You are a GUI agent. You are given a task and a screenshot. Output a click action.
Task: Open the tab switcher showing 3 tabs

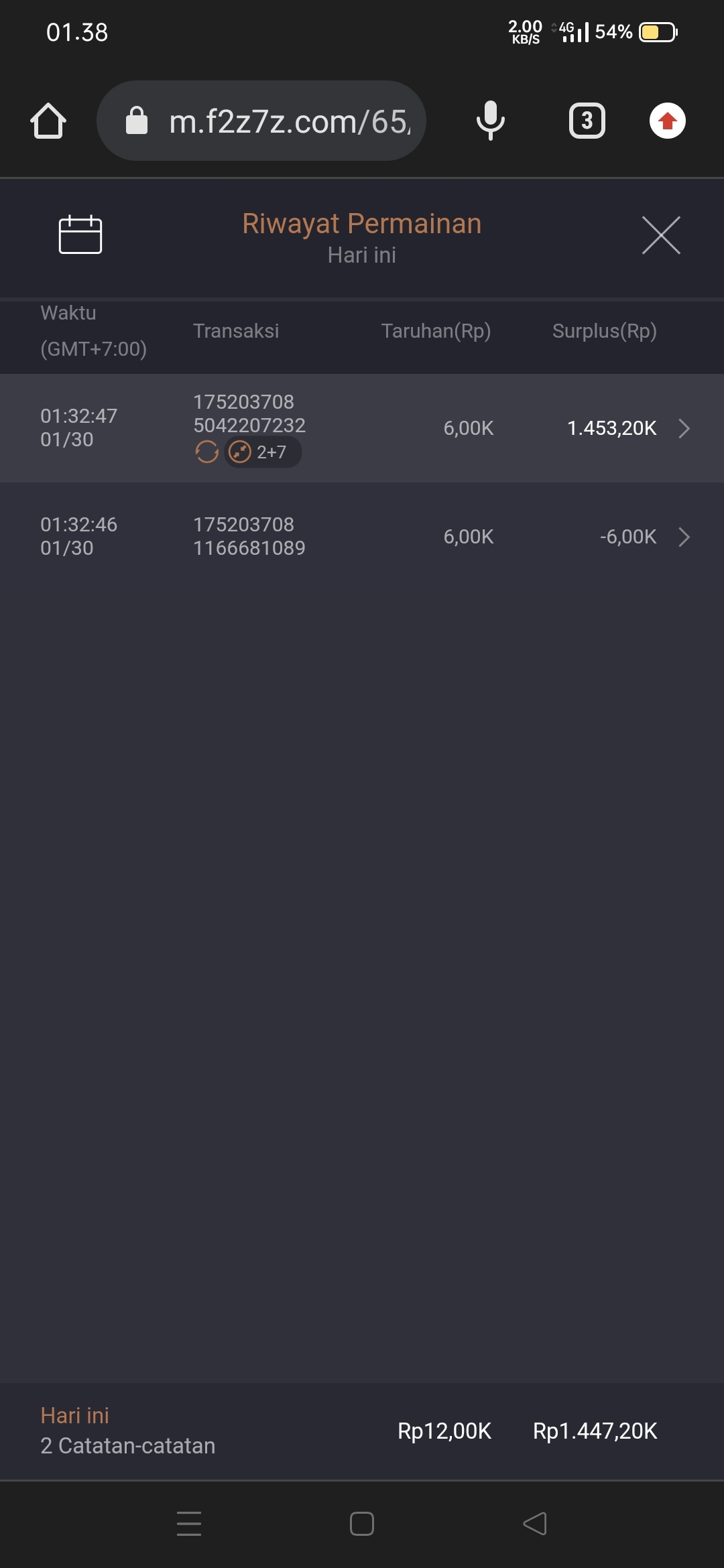click(x=587, y=121)
